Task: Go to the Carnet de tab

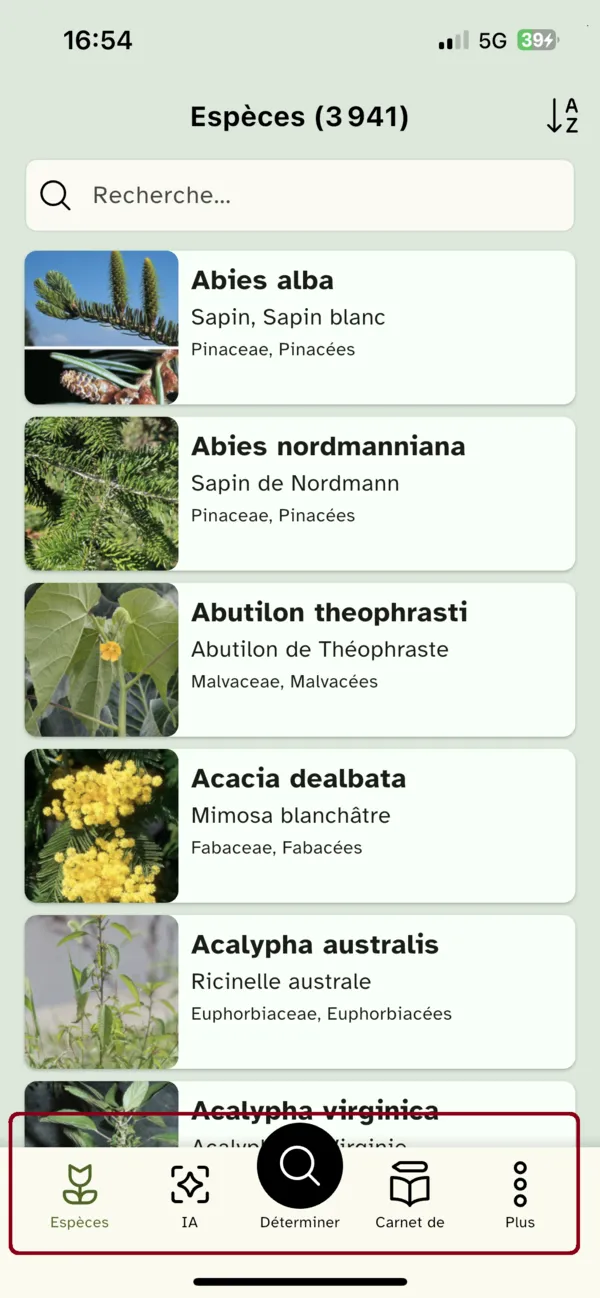Action: [x=410, y=1196]
